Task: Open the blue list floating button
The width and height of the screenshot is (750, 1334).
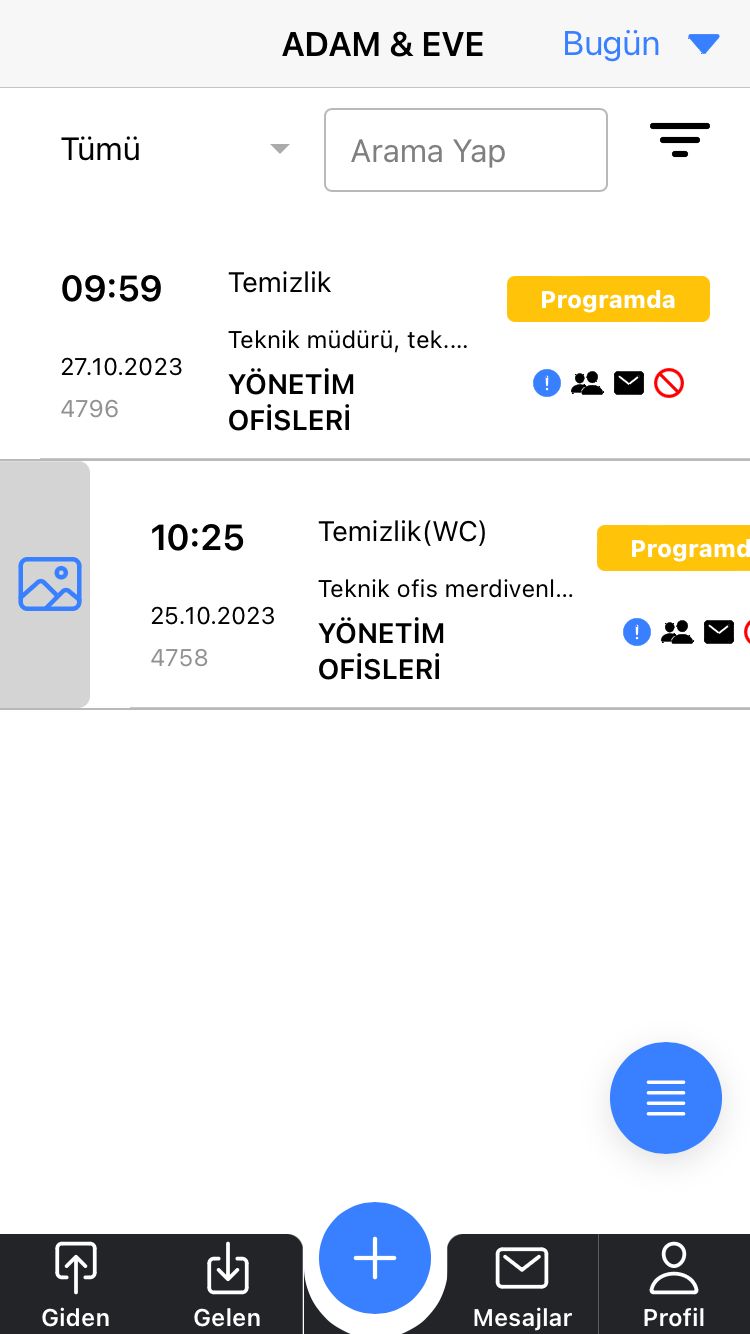Action: tap(665, 1097)
